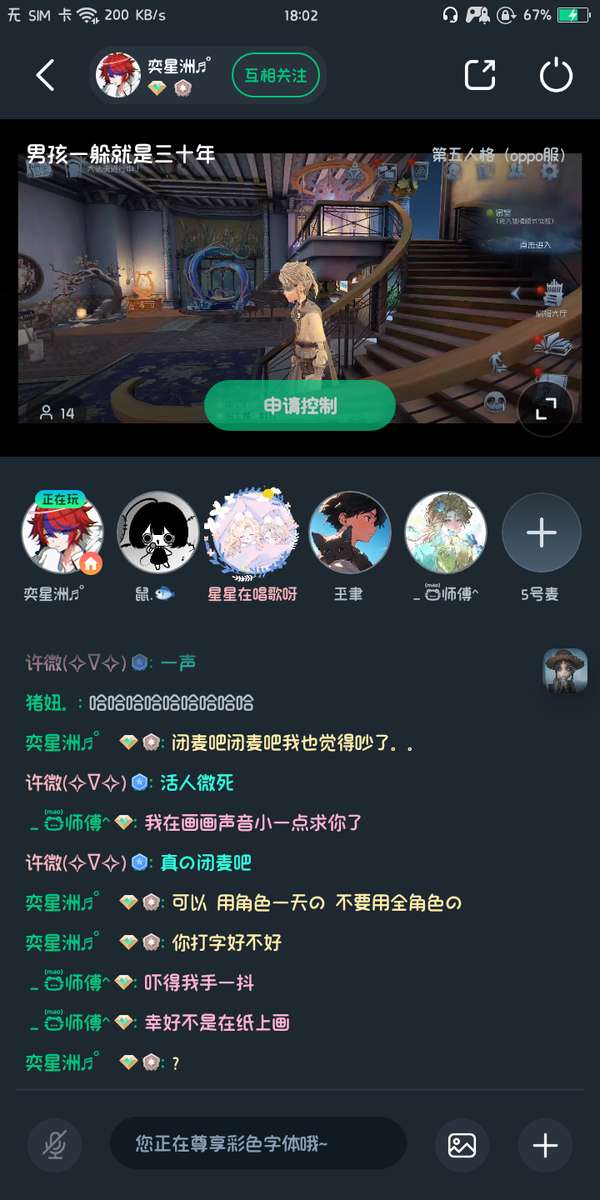Viewport: 600px width, 1200px height.
Task: Open 王聿 user avatar
Action: (348, 533)
